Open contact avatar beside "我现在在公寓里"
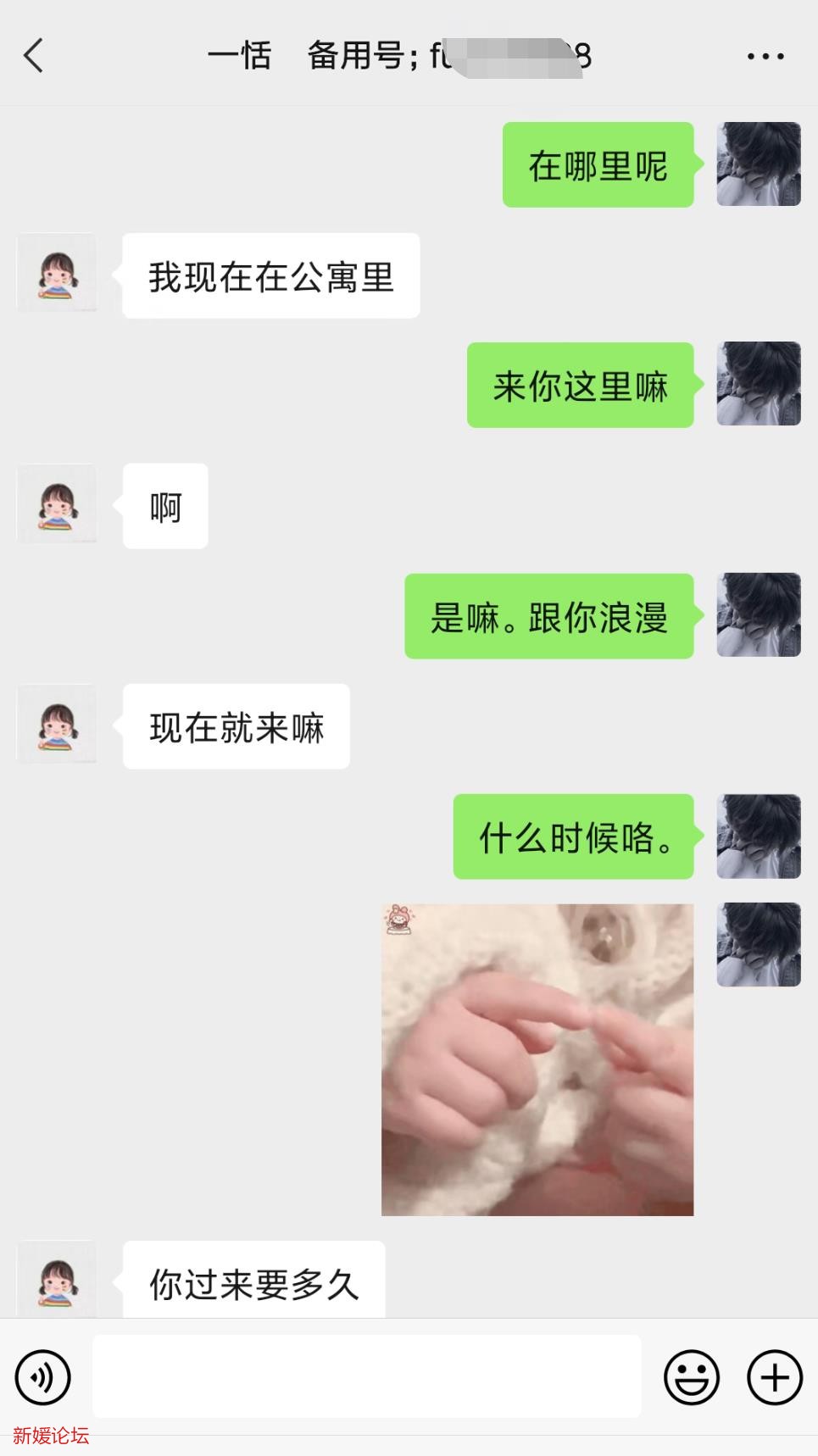The image size is (818, 1456). click(57, 274)
